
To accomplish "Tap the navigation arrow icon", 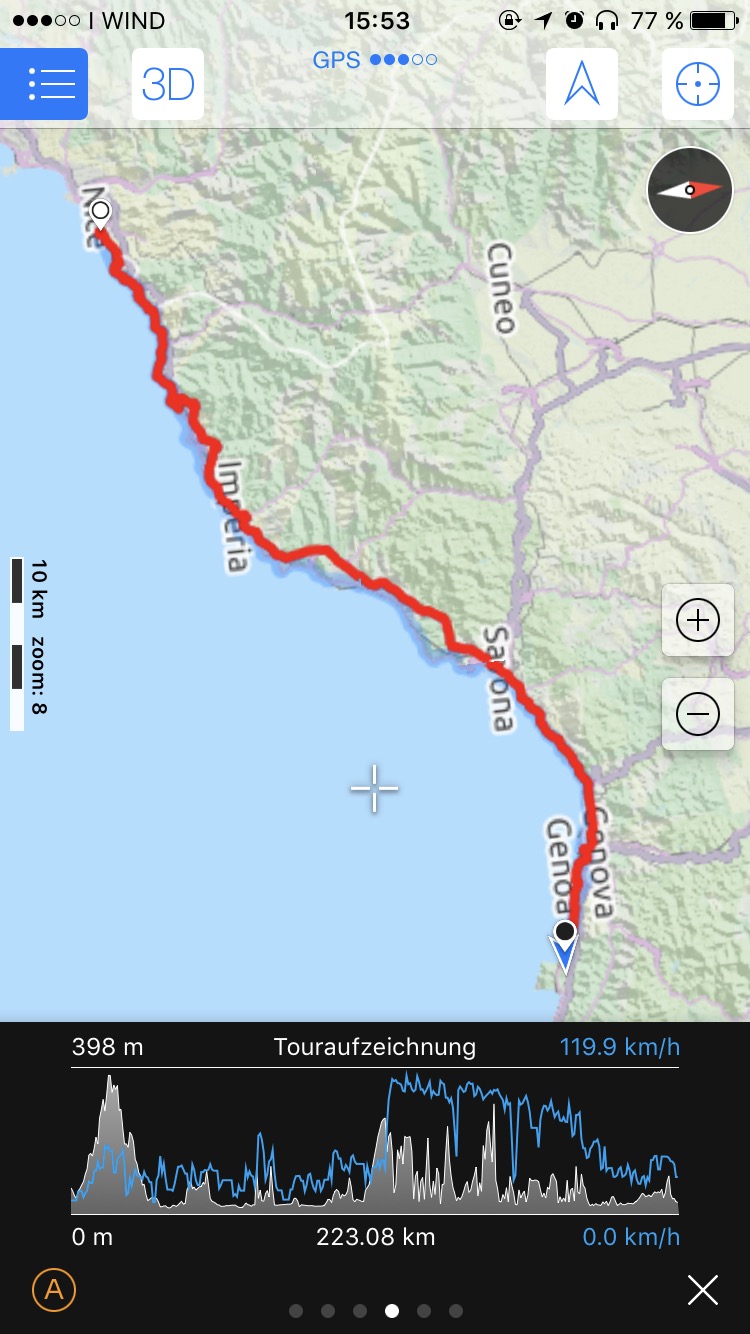I will point(582,84).
